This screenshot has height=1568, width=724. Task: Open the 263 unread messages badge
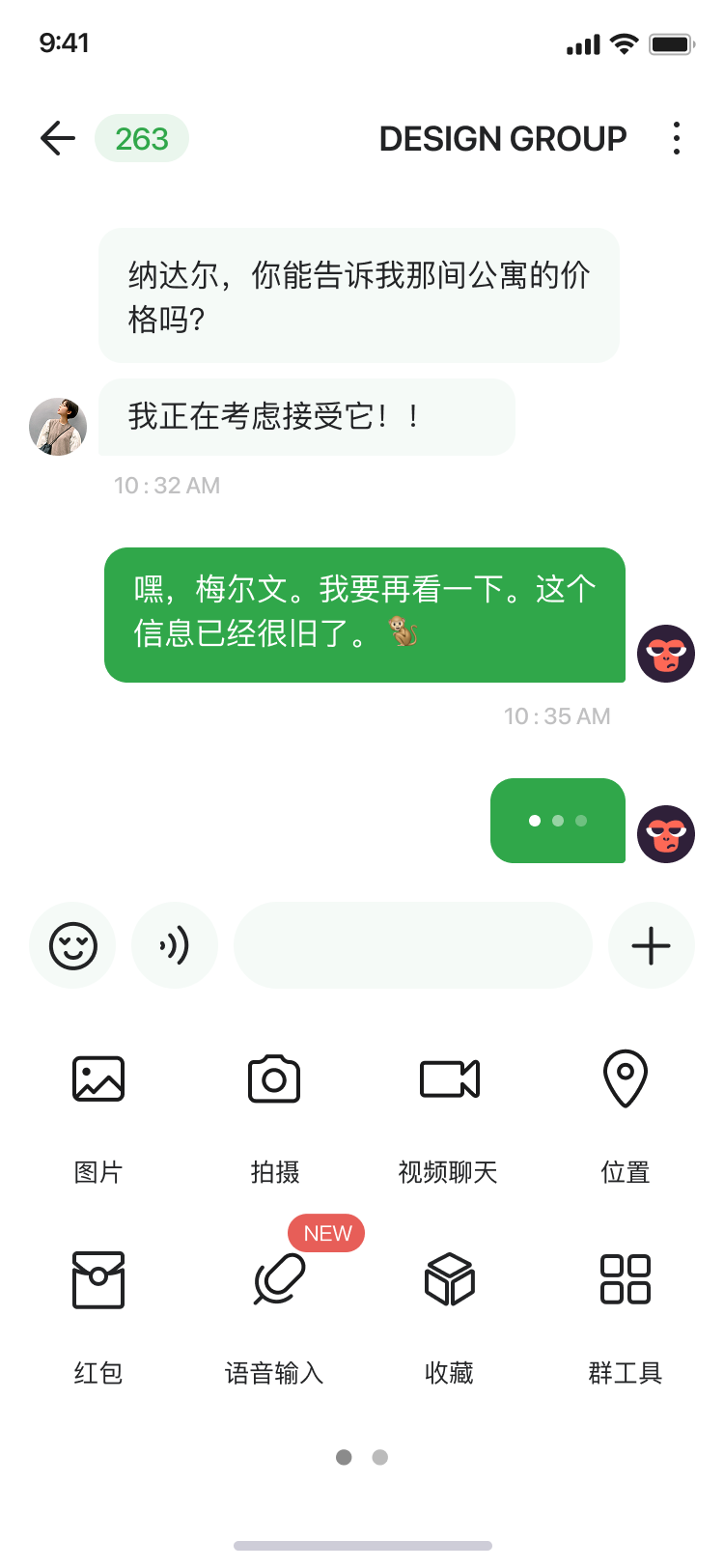tap(142, 139)
